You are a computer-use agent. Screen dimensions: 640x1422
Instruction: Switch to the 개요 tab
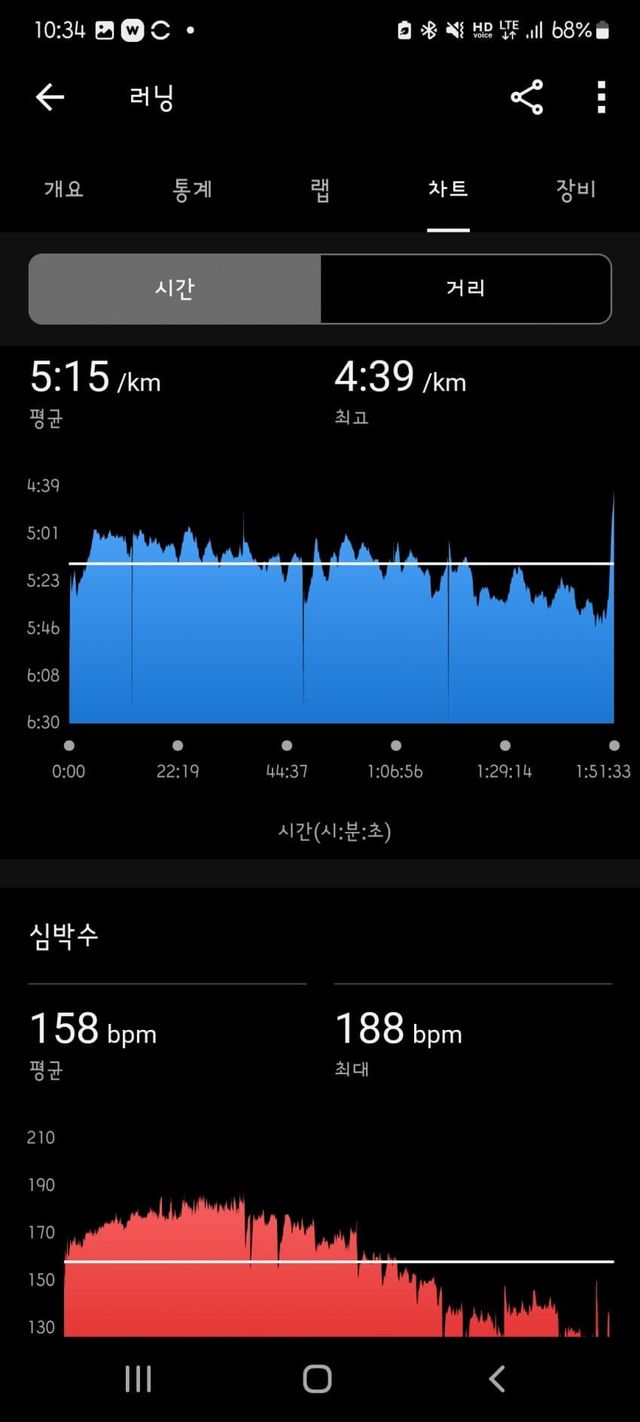pos(63,189)
